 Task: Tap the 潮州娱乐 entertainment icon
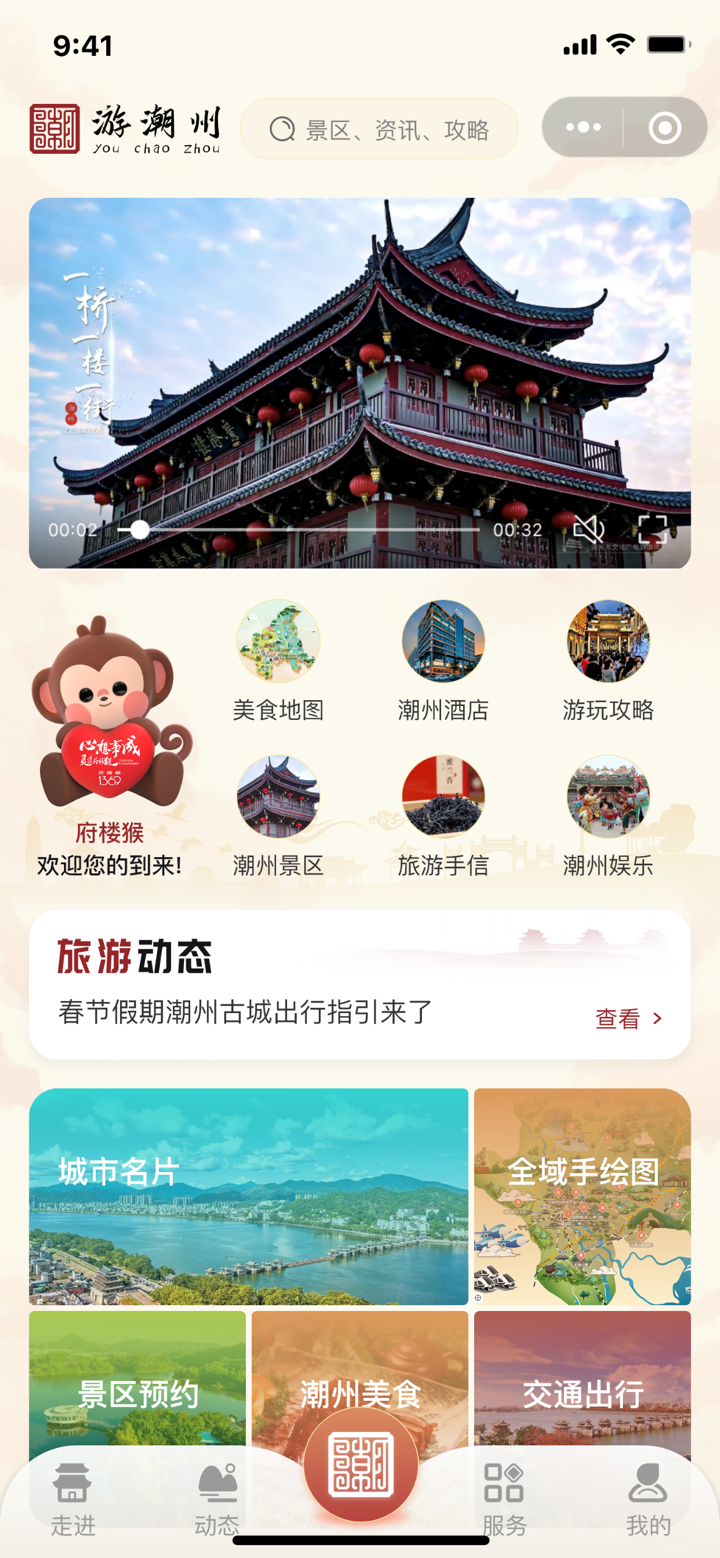pyautogui.click(x=609, y=797)
